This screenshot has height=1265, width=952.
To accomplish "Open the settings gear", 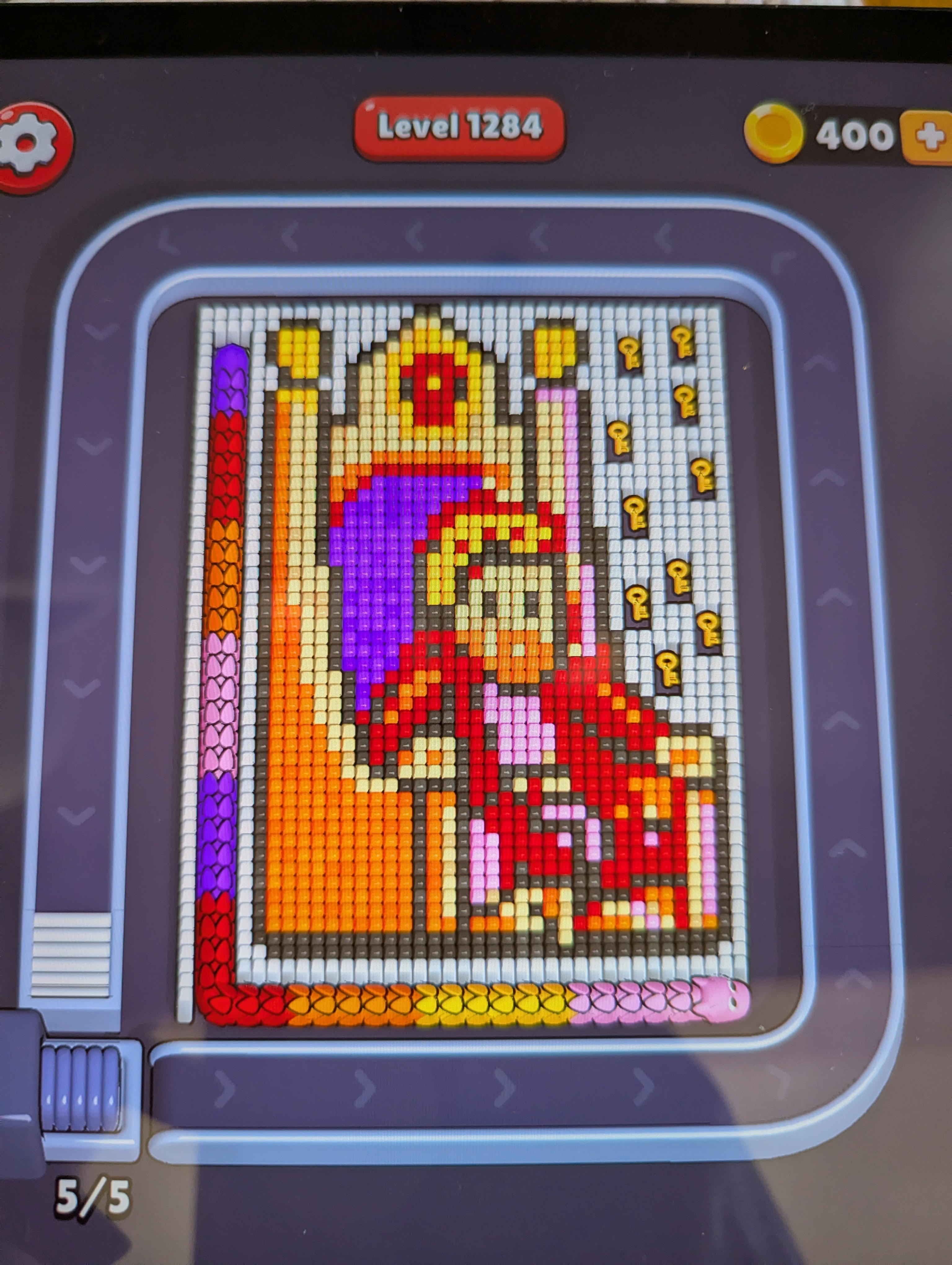I will pos(29,148).
